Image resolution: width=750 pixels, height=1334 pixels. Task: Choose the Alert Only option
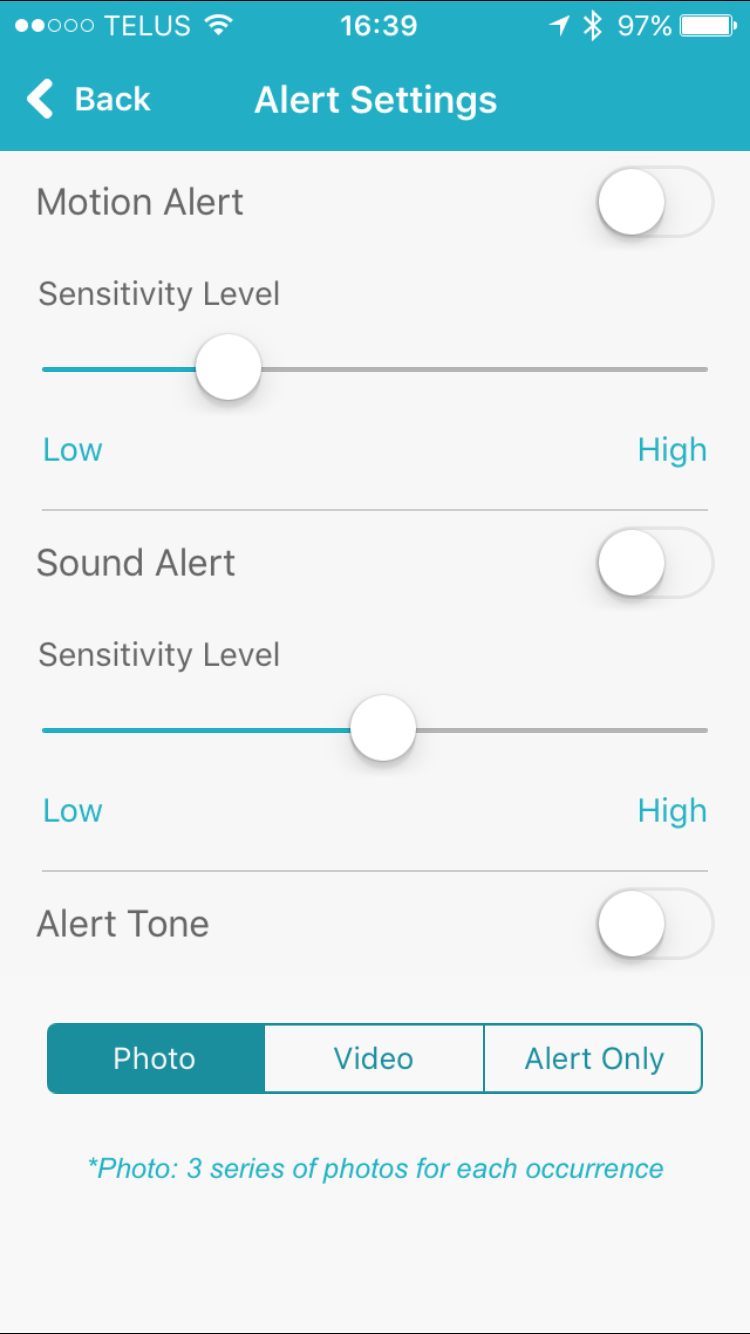[593, 1058]
